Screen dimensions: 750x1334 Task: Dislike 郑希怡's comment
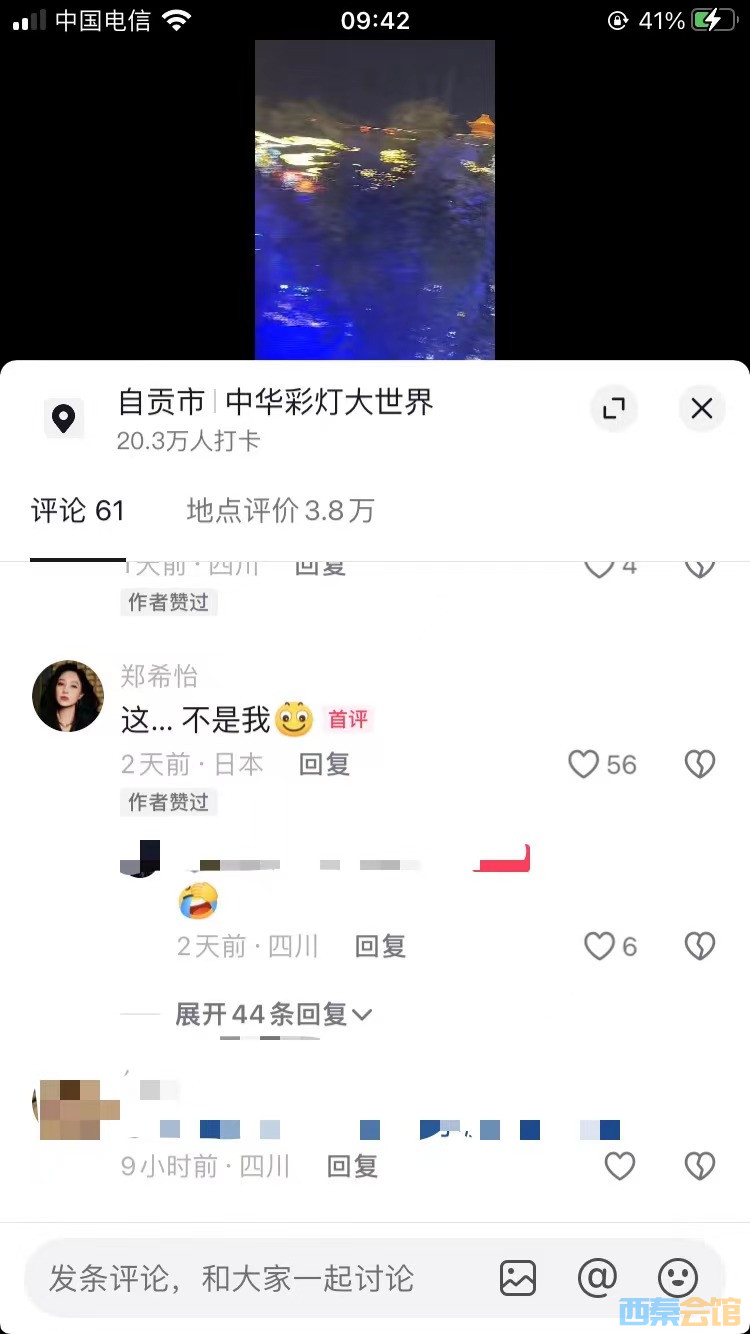699,765
